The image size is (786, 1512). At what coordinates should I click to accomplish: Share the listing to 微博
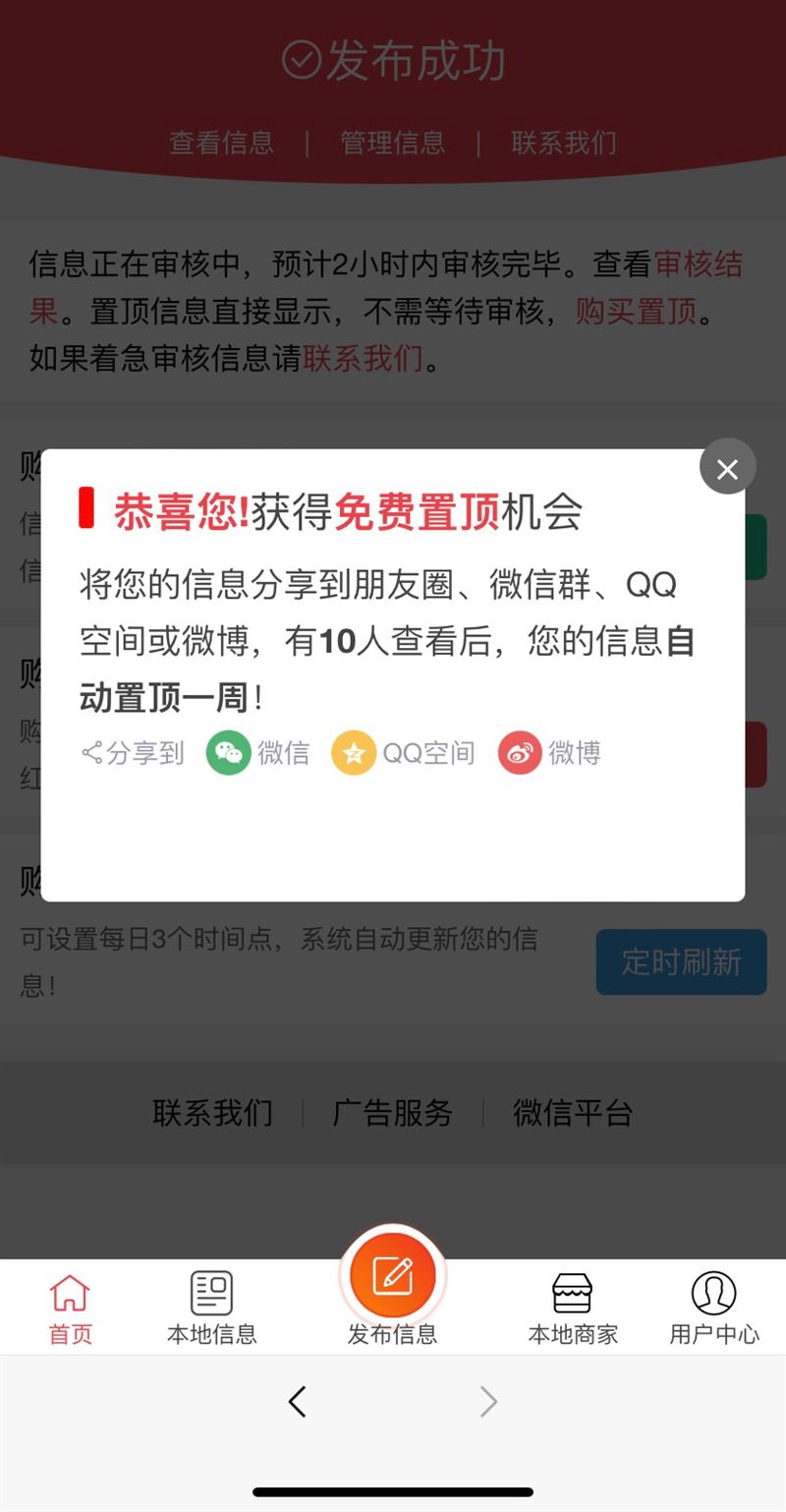tap(549, 754)
